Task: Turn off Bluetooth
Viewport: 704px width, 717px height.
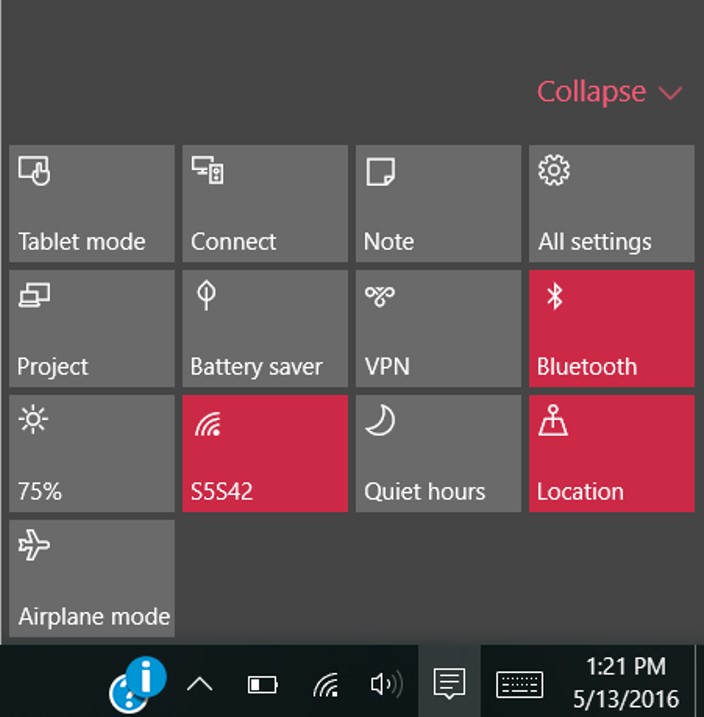Action: tap(611, 328)
